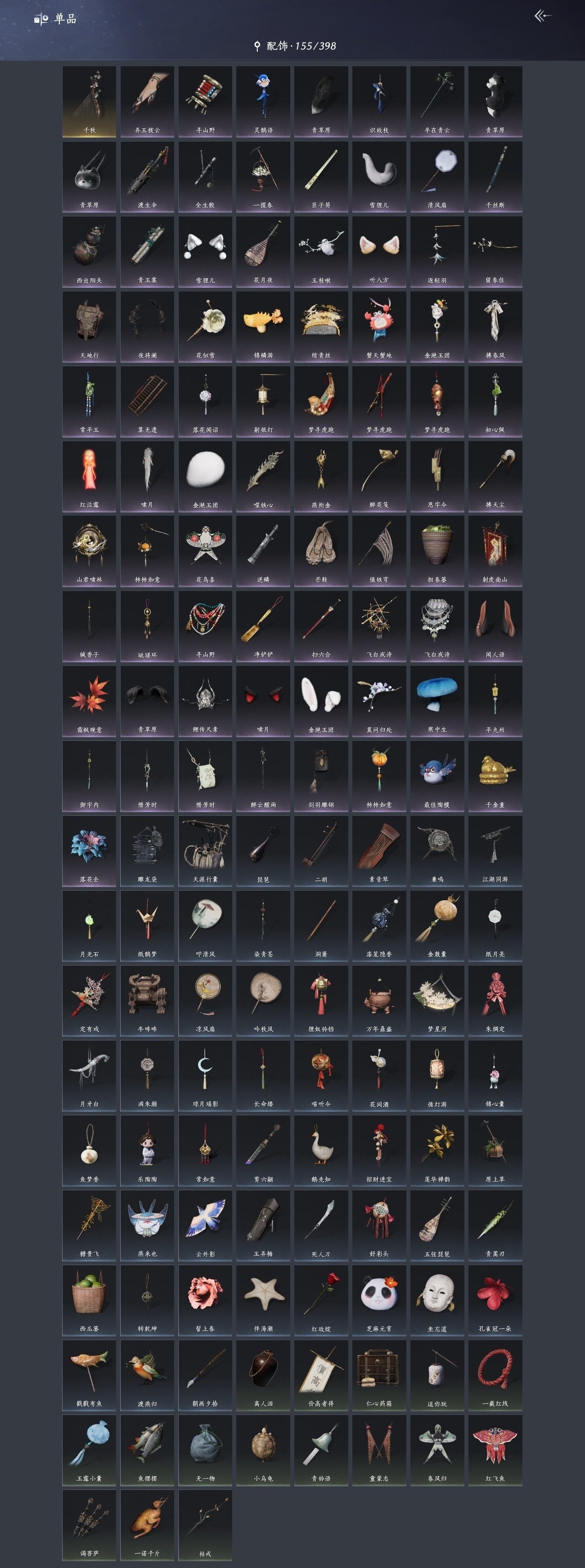
Task: Select the 千秋 accessory tile
Action: click(89, 101)
